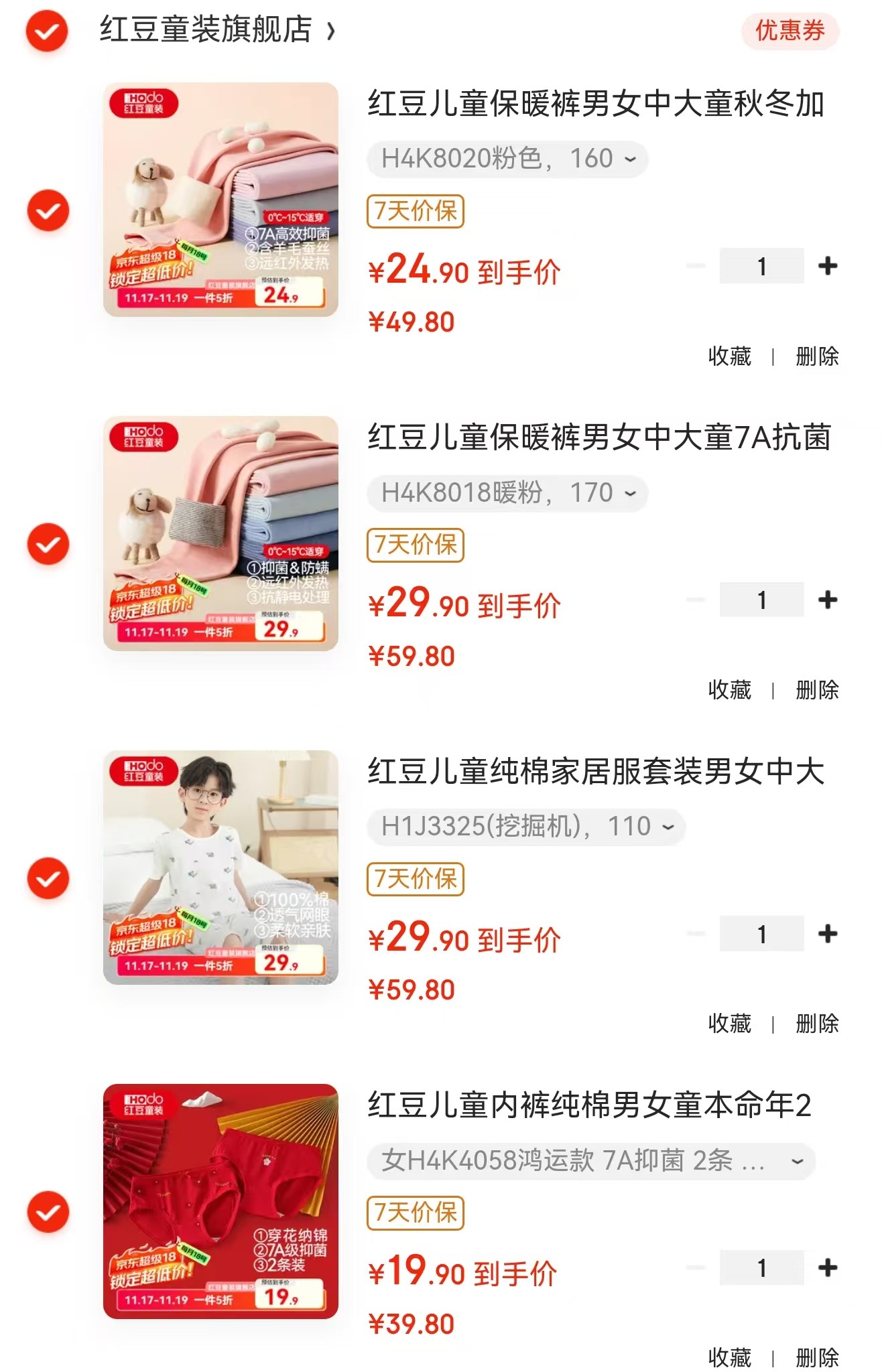Open the 女H4K4058鸿运款 spec dropdown
Screen dimensions: 882x1372
pos(590,1160)
